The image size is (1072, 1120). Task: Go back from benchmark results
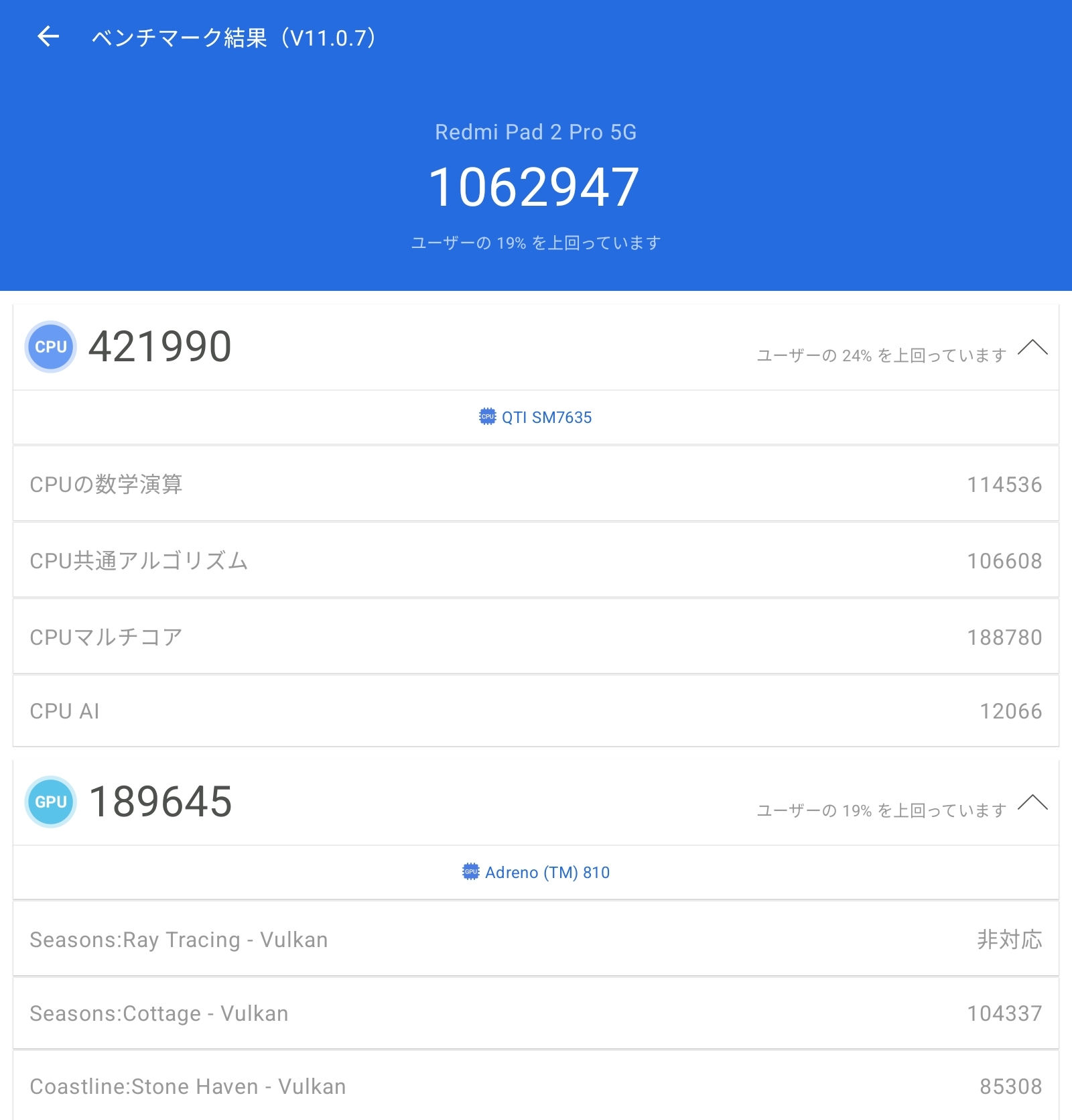[48, 37]
